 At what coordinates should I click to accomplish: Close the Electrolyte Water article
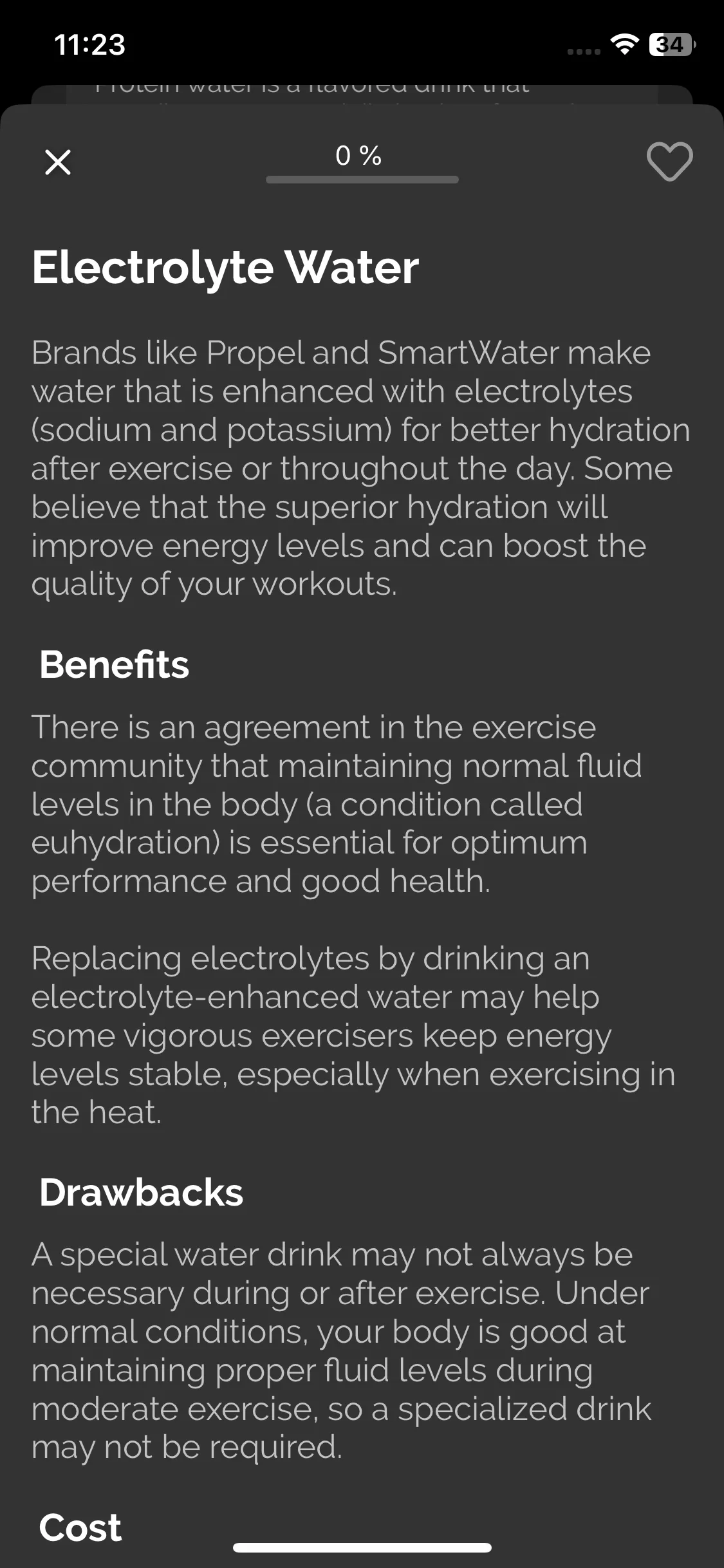(58, 162)
